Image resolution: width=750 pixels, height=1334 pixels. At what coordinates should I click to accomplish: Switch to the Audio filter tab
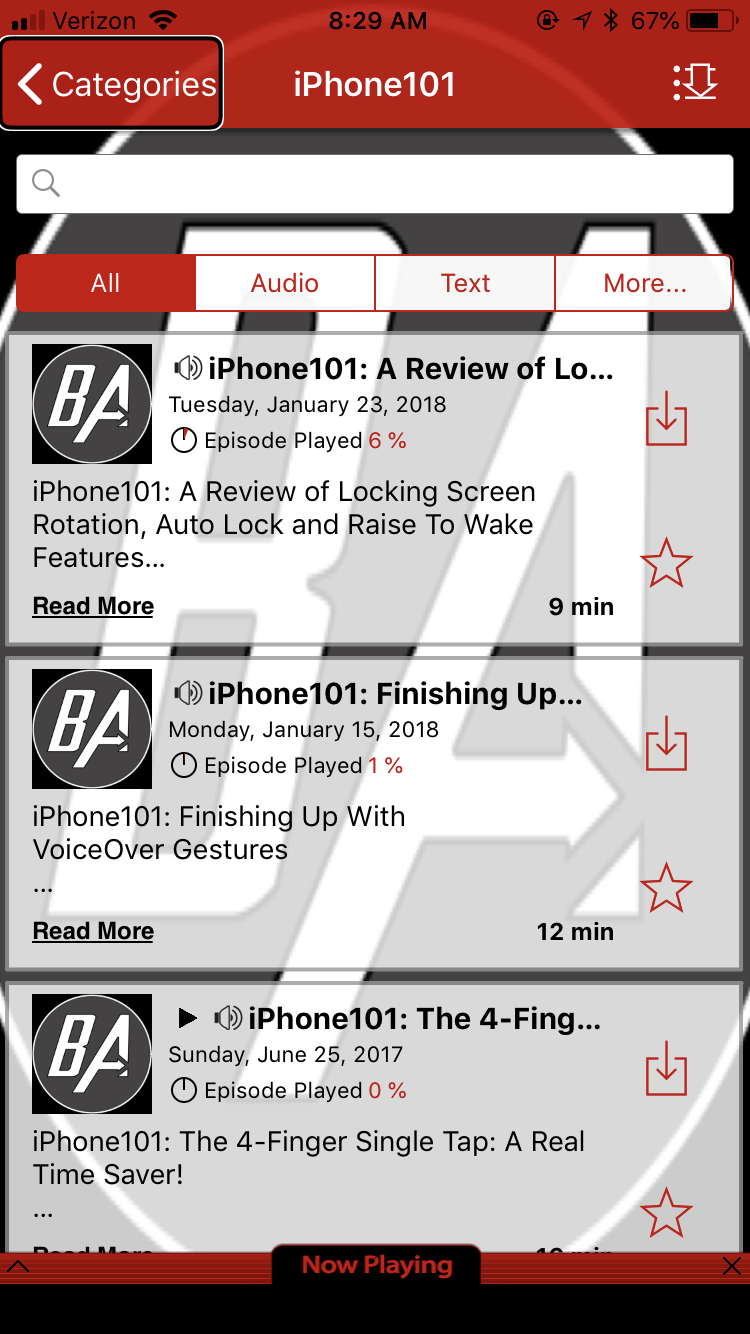click(x=284, y=283)
